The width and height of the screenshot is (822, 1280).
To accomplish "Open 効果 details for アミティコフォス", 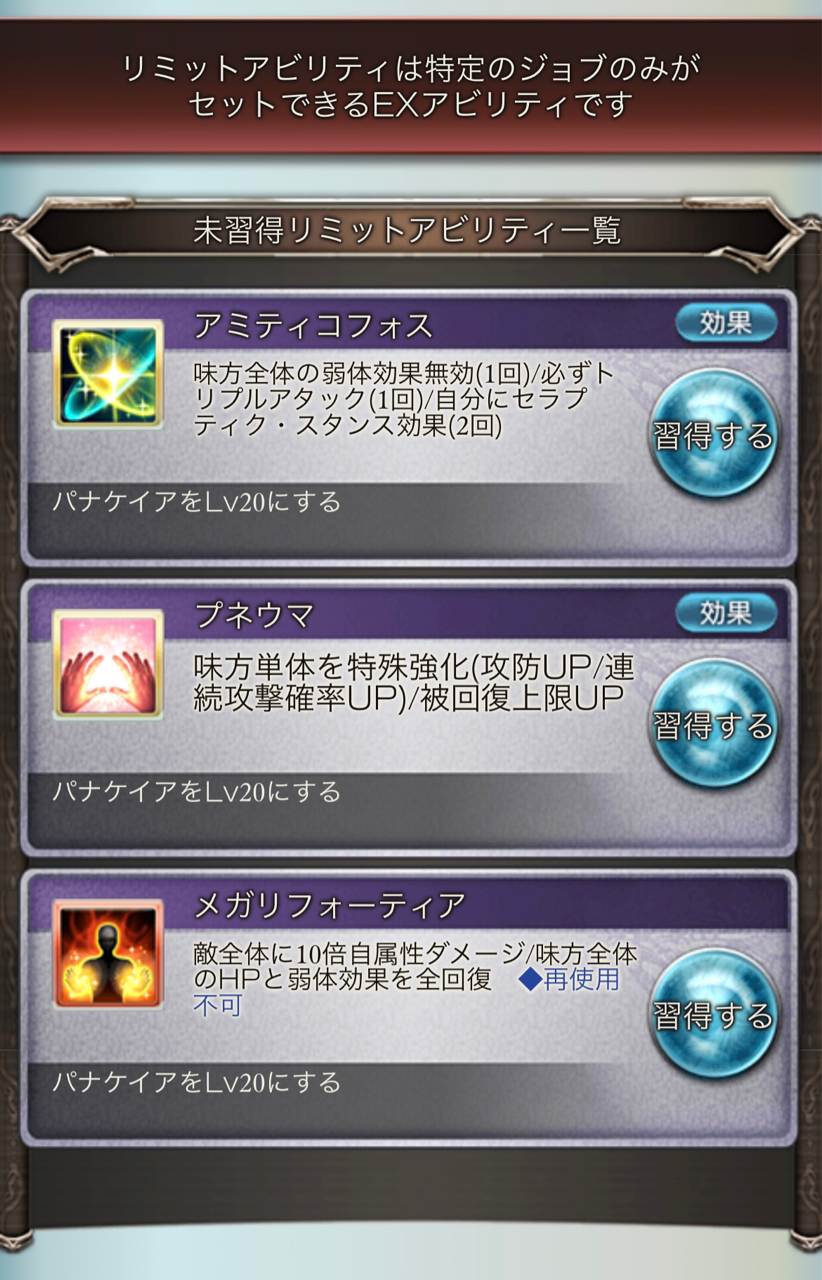I will pos(726,323).
